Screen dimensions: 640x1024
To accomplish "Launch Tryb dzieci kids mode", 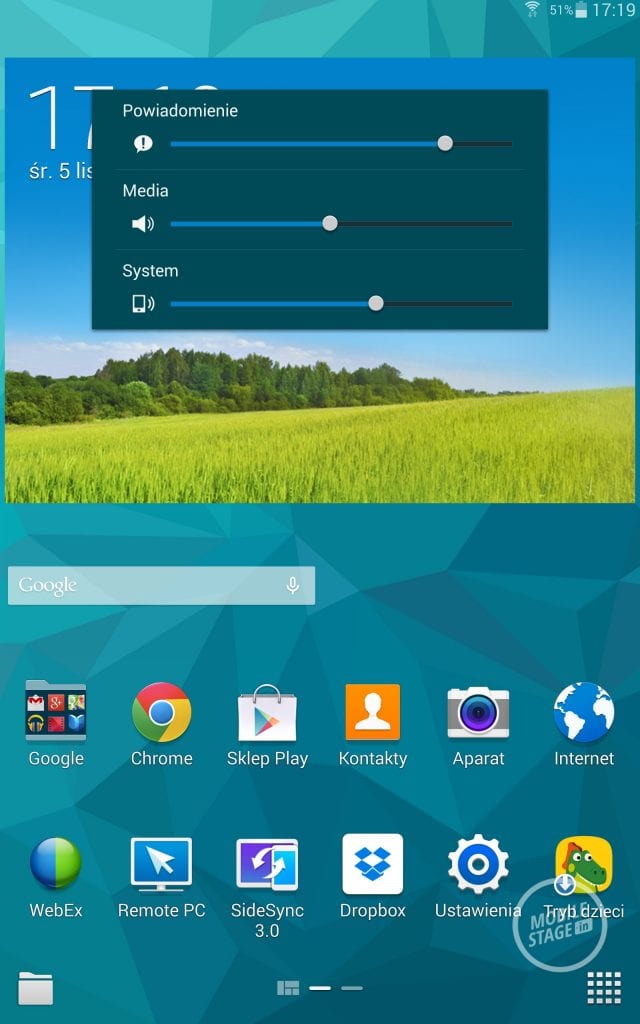I will (584, 864).
